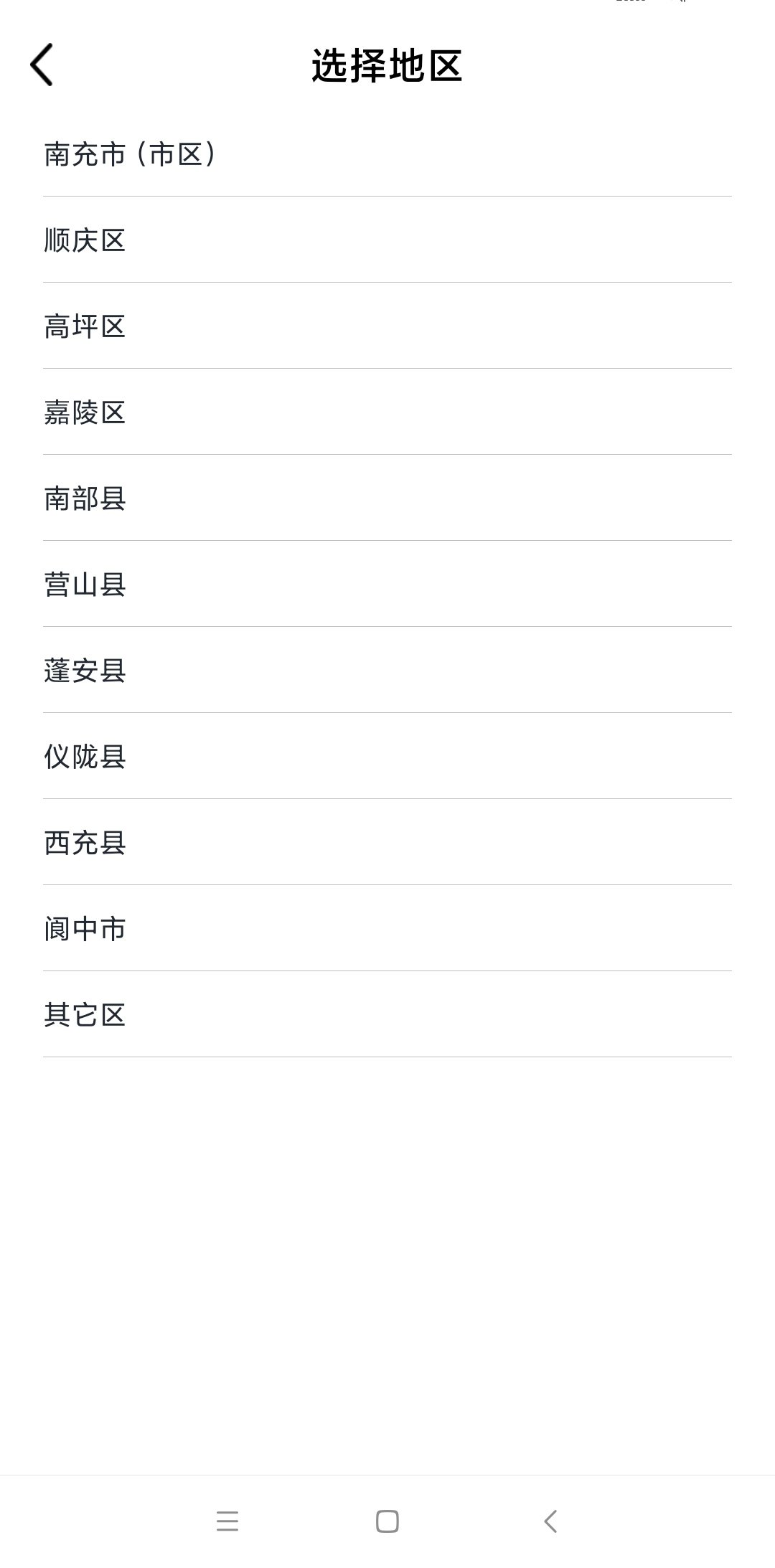
Task: Select 南充市（市区） from the list
Action: coord(131,154)
